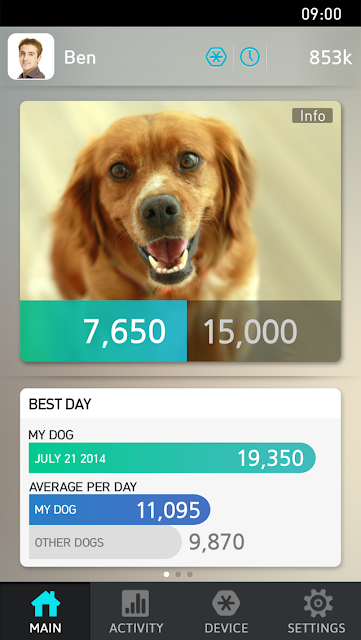Tap the Info button on dog photo
This screenshot has width=361, height=640.
312,116
